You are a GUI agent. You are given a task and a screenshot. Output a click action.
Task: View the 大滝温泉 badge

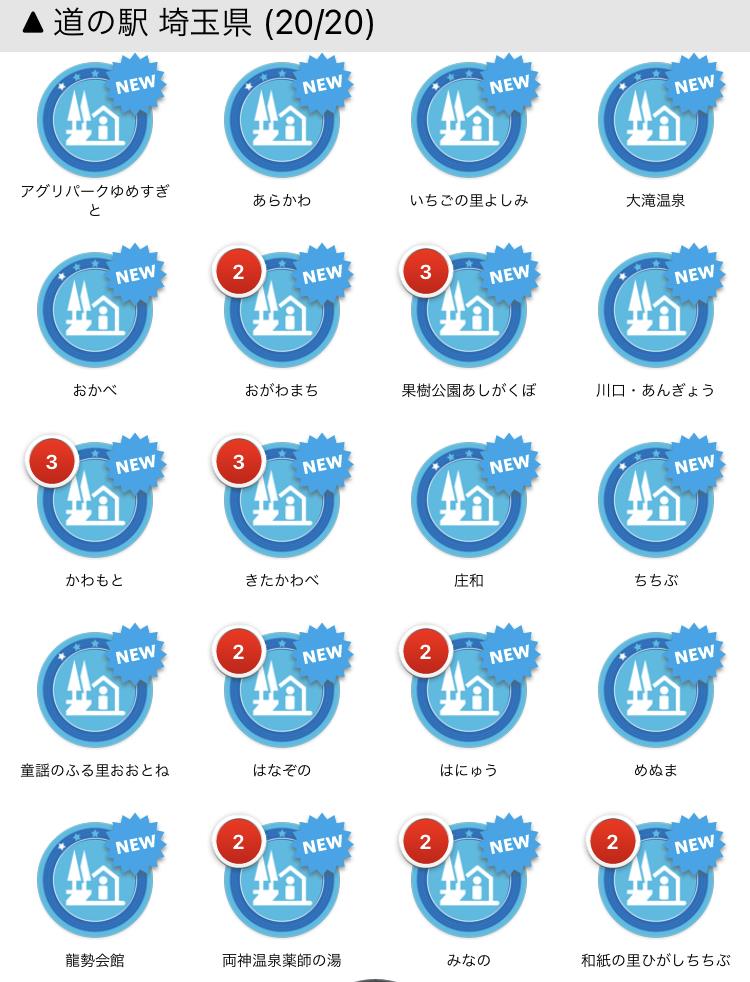pyautogui.click(x=656, y=120)
